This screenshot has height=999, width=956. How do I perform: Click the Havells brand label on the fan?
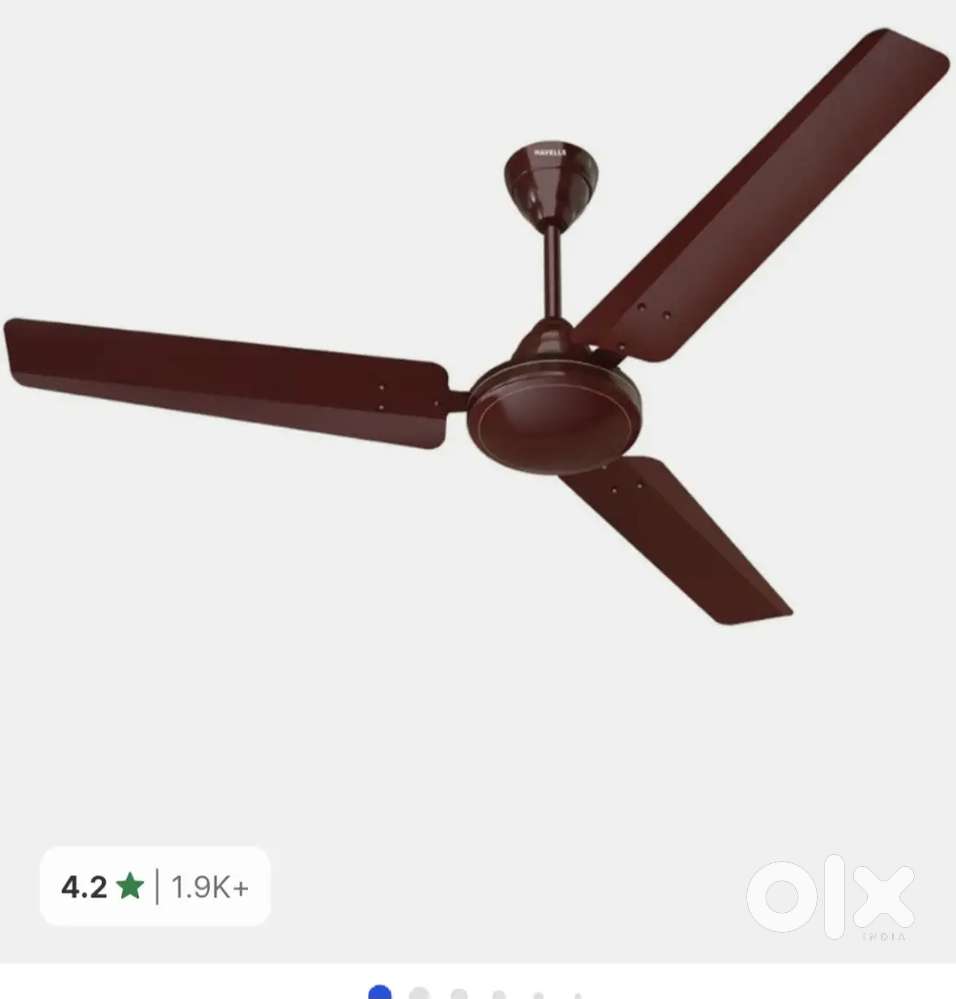click(551, 153)
